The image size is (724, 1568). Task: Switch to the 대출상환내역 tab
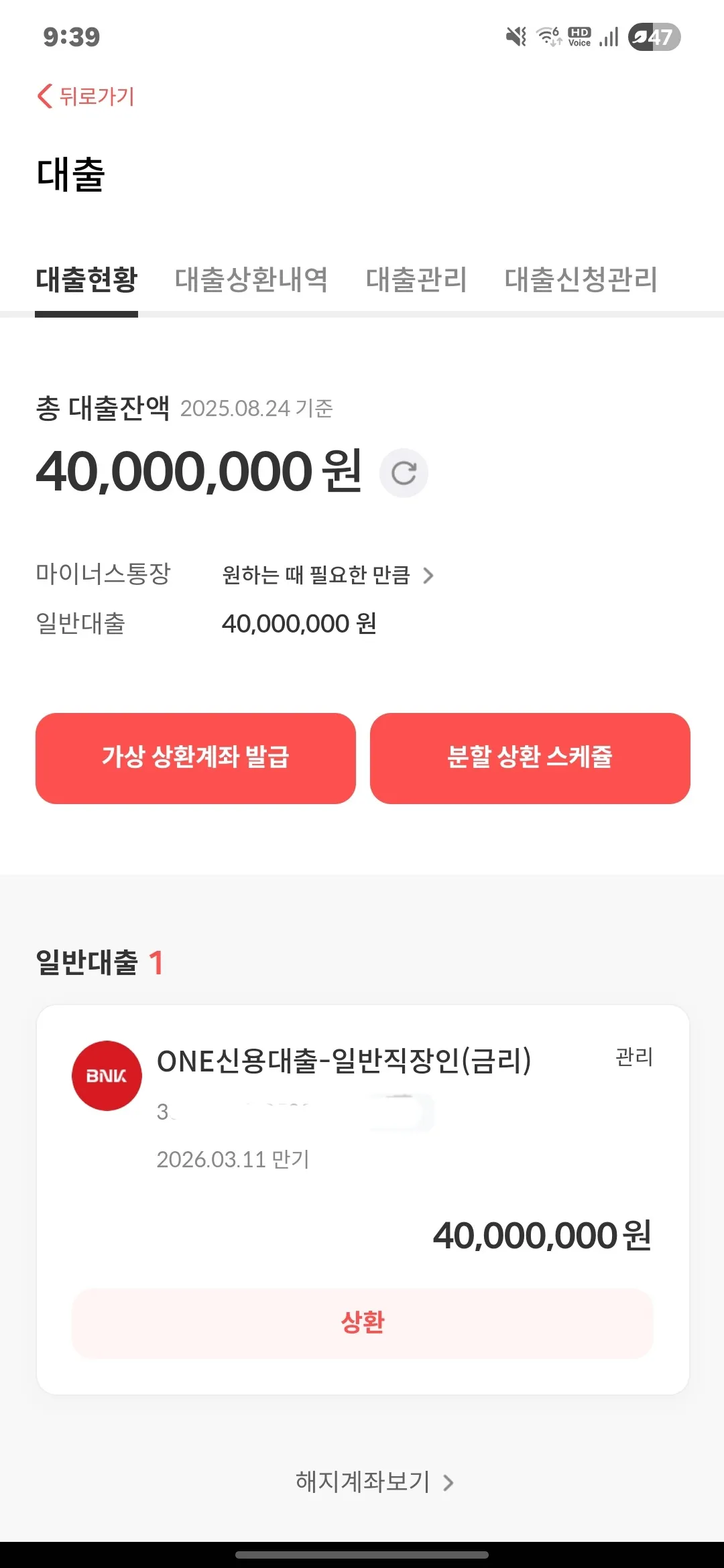251,279
